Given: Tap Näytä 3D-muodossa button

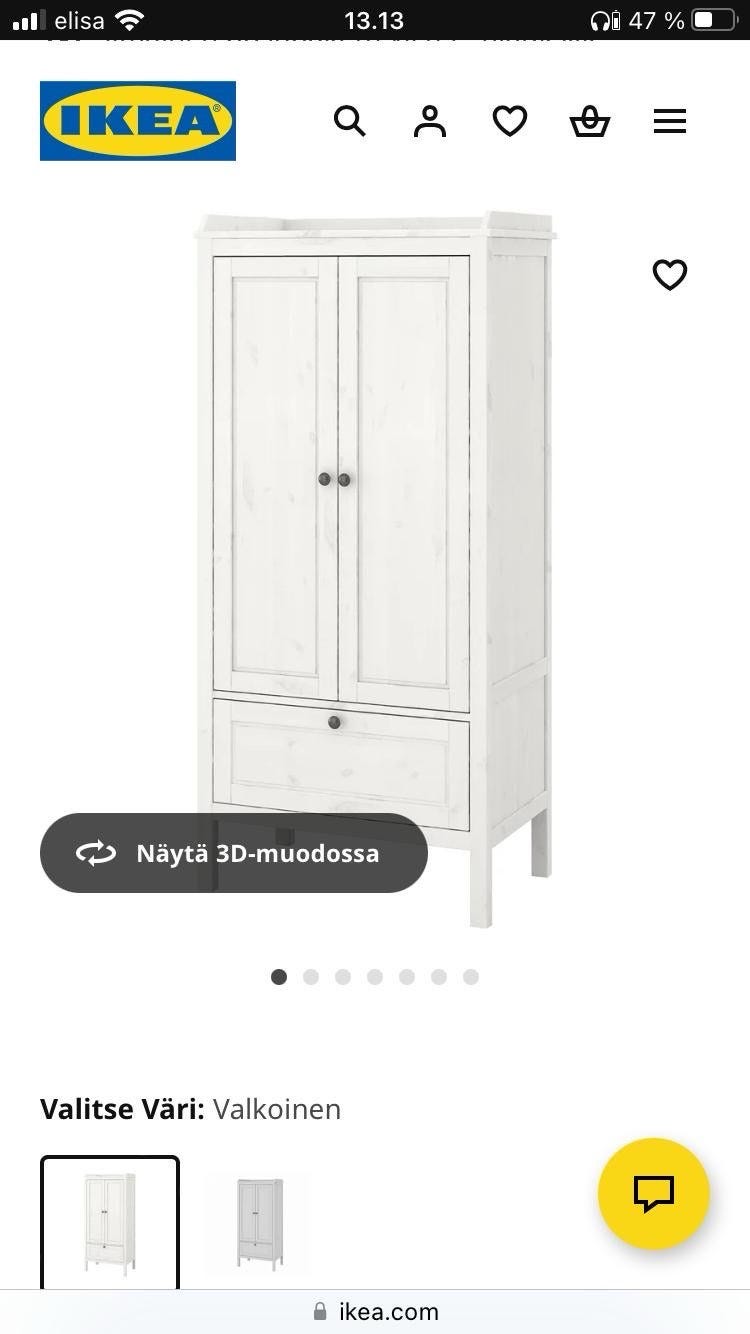Looking at the screenshot, I should 234,853.
